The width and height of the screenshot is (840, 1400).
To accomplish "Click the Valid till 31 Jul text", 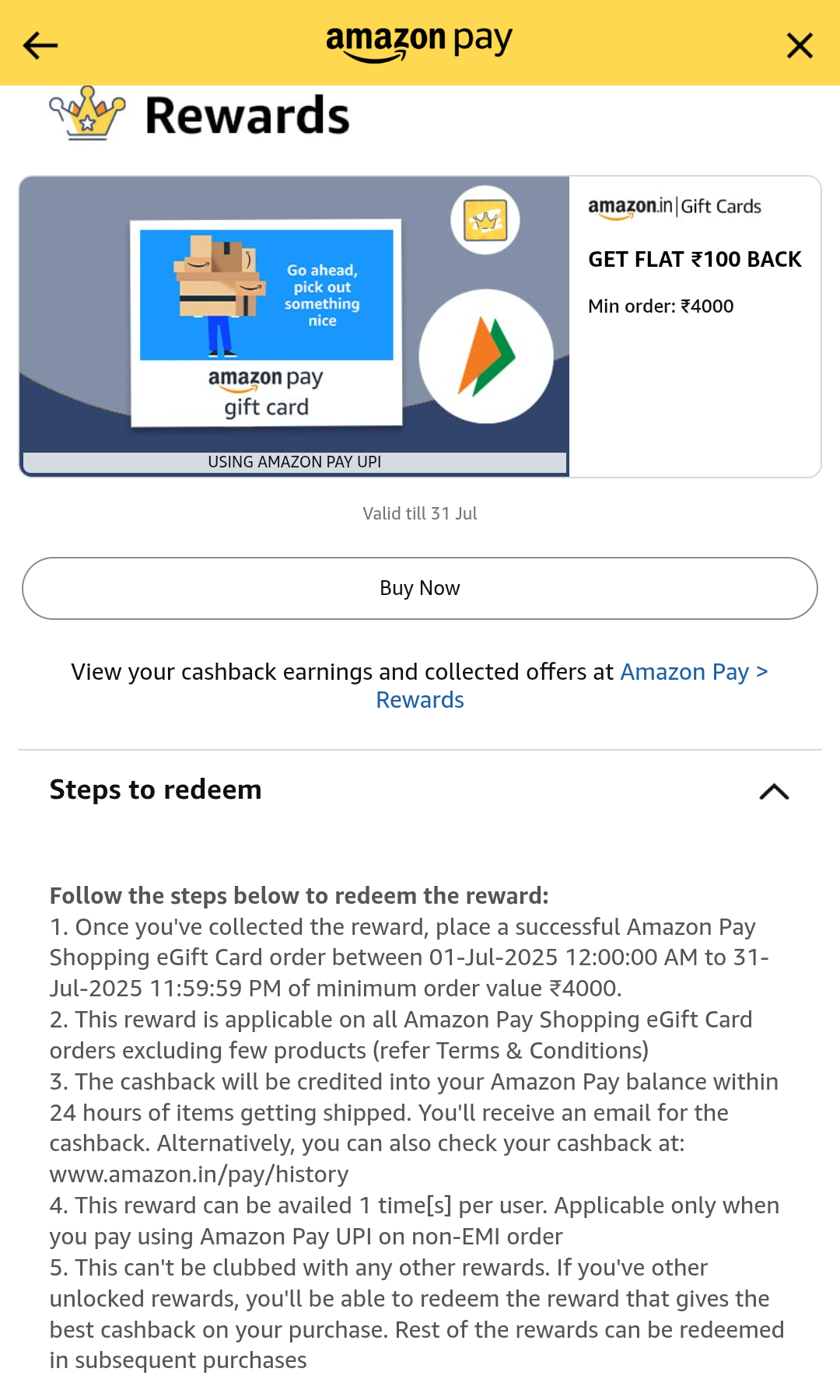I will (419, 513).
